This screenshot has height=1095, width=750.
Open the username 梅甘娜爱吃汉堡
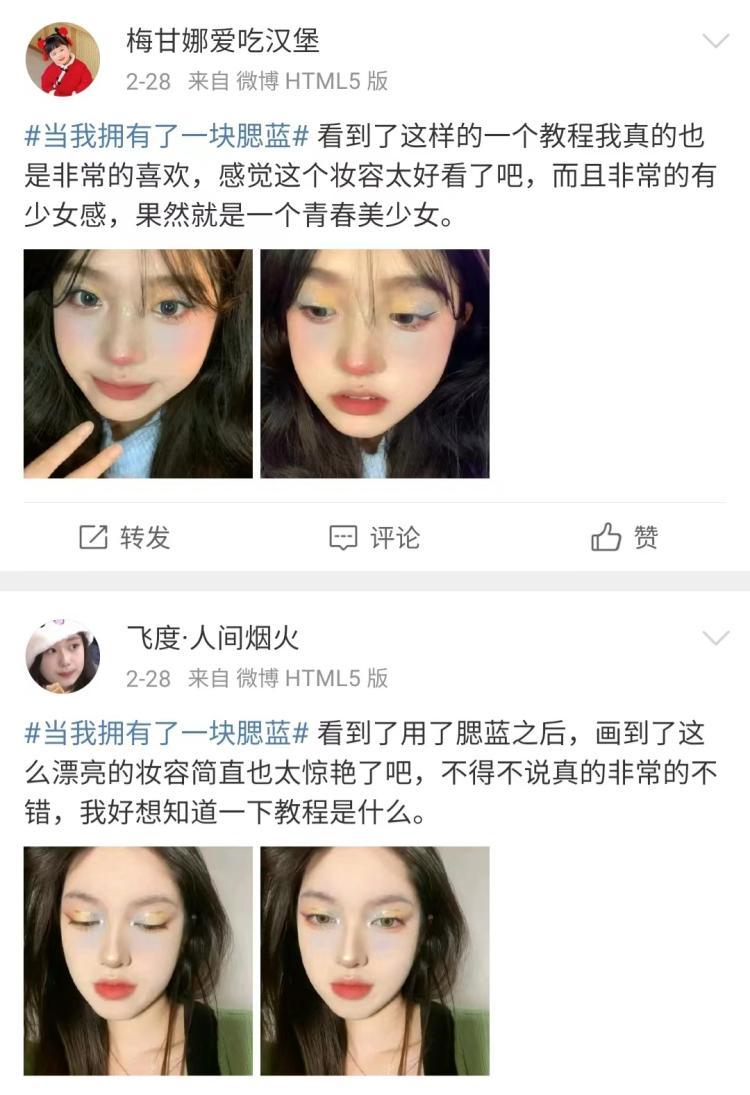click(222, 41)
